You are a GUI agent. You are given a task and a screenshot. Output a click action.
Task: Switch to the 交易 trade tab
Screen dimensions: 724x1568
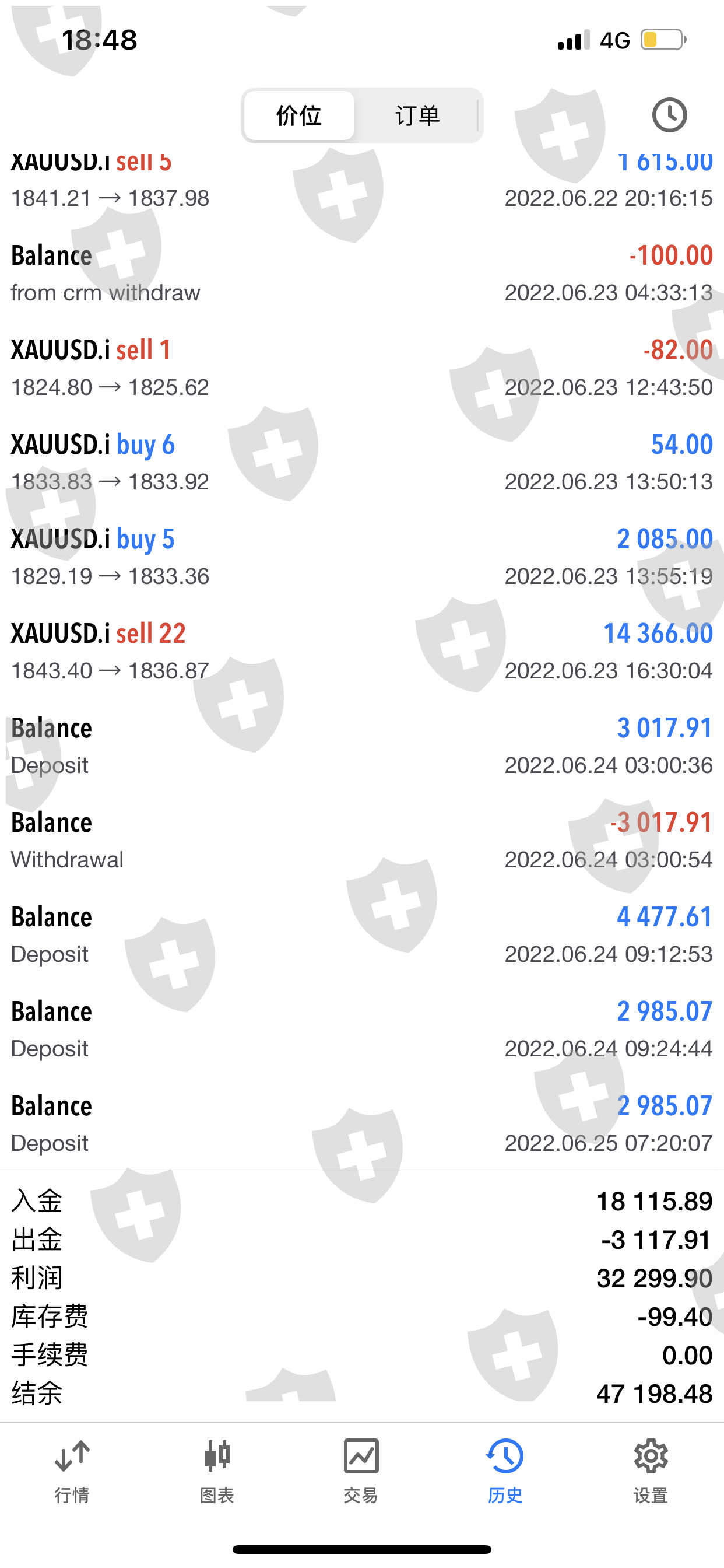pyautogui.click(x=361, y=1470)
